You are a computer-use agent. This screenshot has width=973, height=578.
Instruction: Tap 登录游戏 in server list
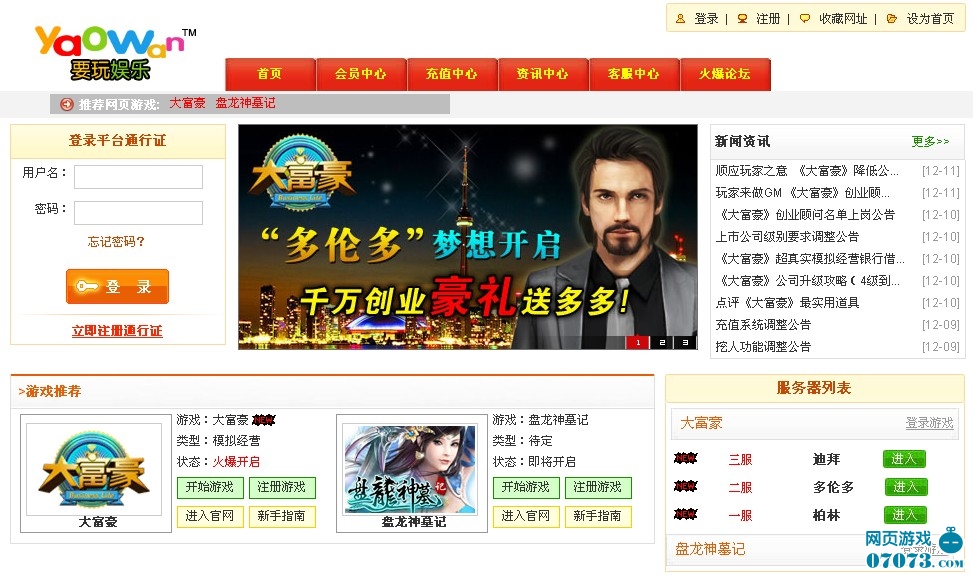[929, 423]
